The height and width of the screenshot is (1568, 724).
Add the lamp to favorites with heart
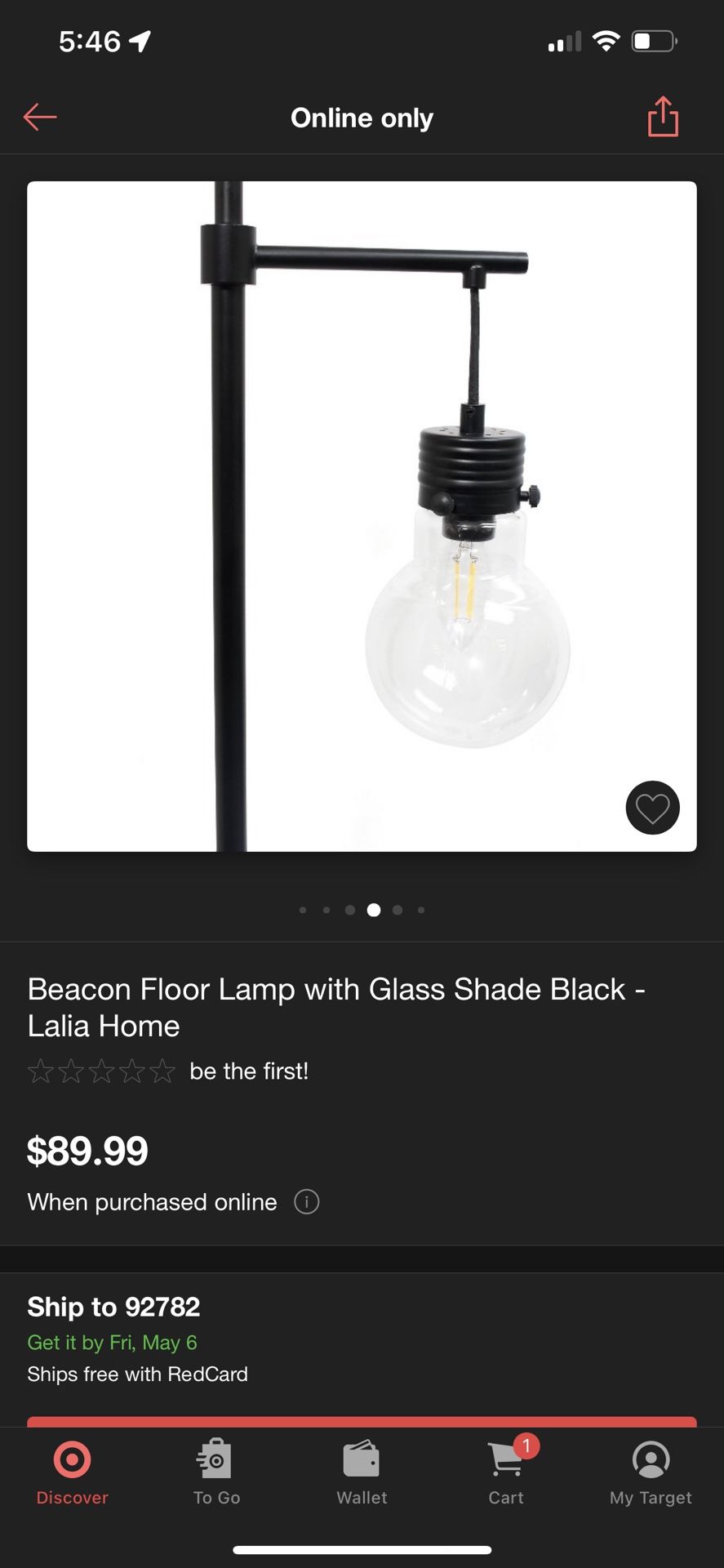pyautogui.click(x=652, y=808)
